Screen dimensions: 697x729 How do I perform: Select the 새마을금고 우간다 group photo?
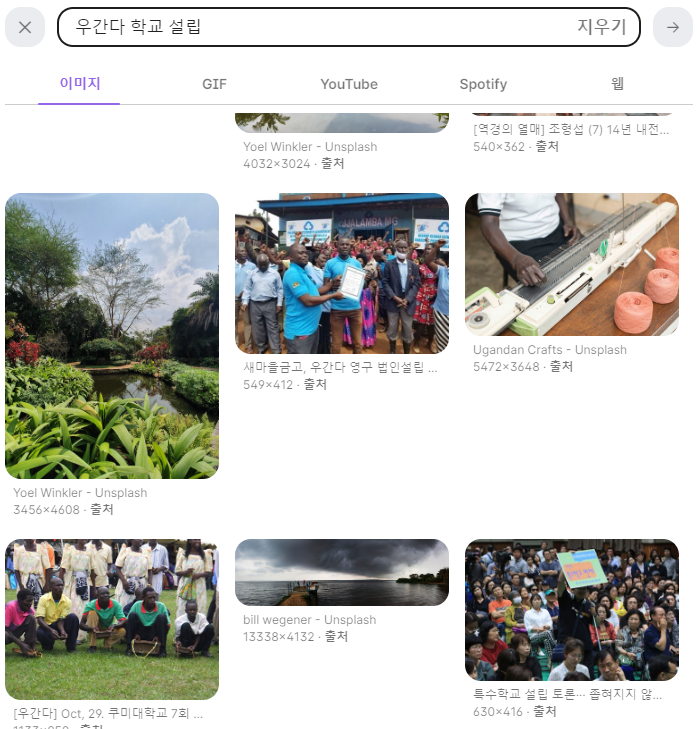[x=342, y=273]
